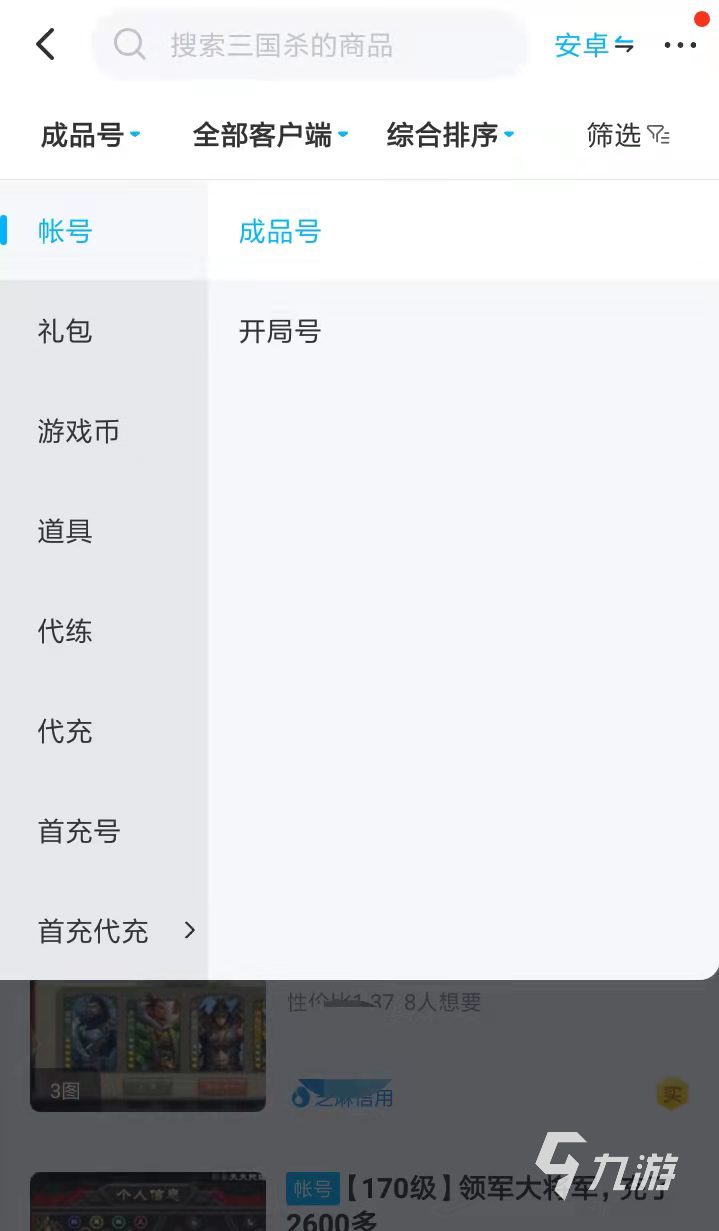Select the 帐号 category

[x=66, y=232]
